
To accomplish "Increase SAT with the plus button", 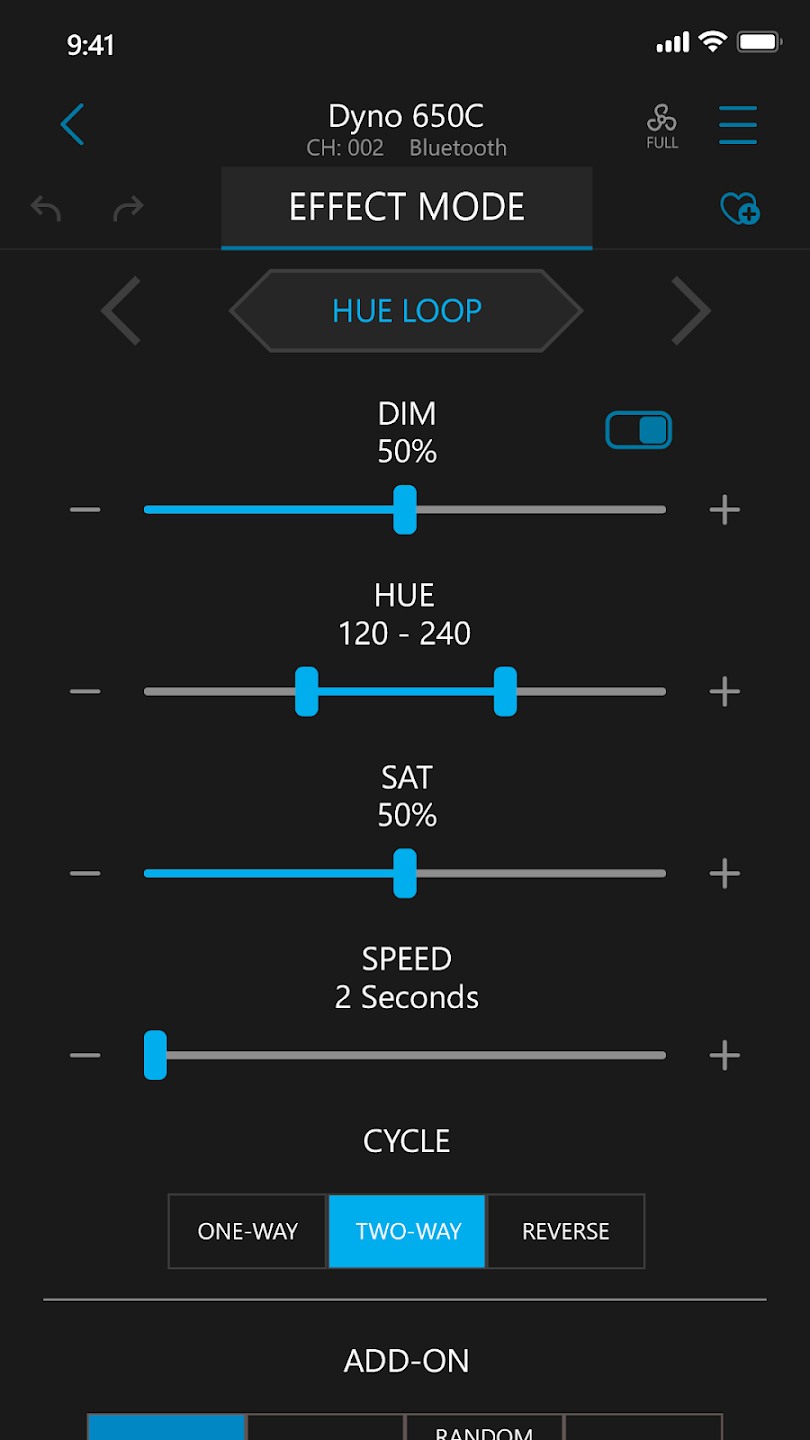I will tap(724, 874).
